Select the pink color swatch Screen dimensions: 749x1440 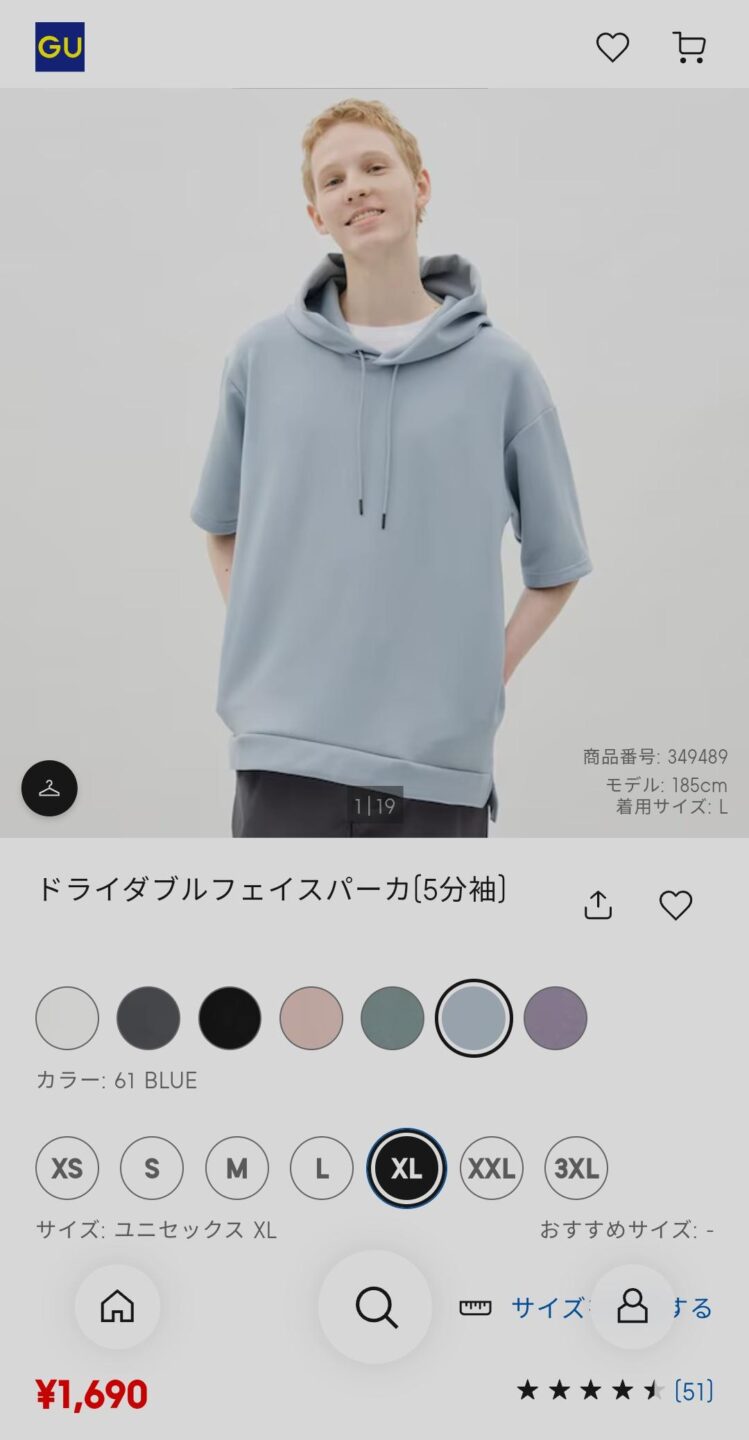(x=311, y=1018)
